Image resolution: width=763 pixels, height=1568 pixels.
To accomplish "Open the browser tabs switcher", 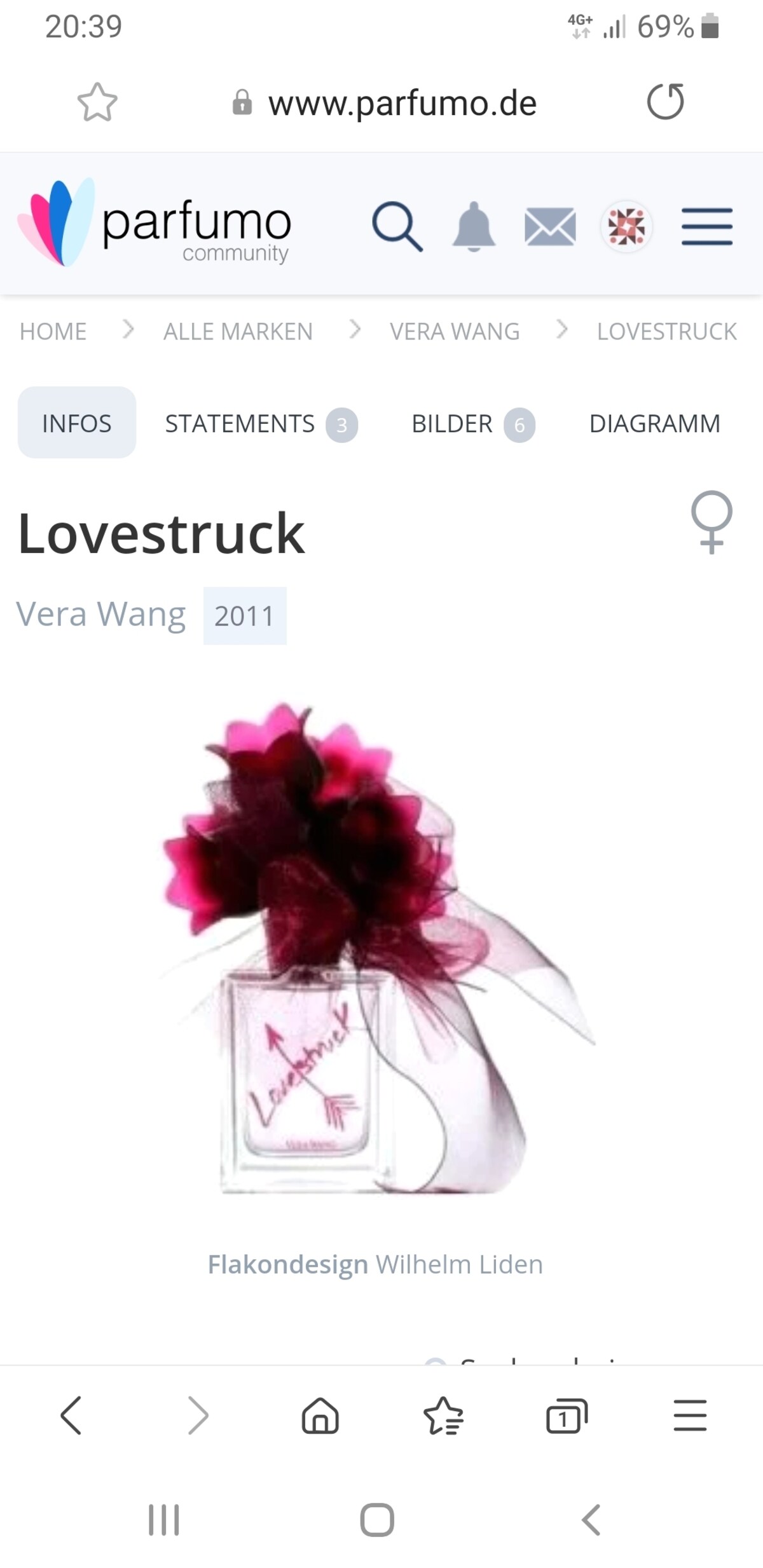I will point(567,1415).
